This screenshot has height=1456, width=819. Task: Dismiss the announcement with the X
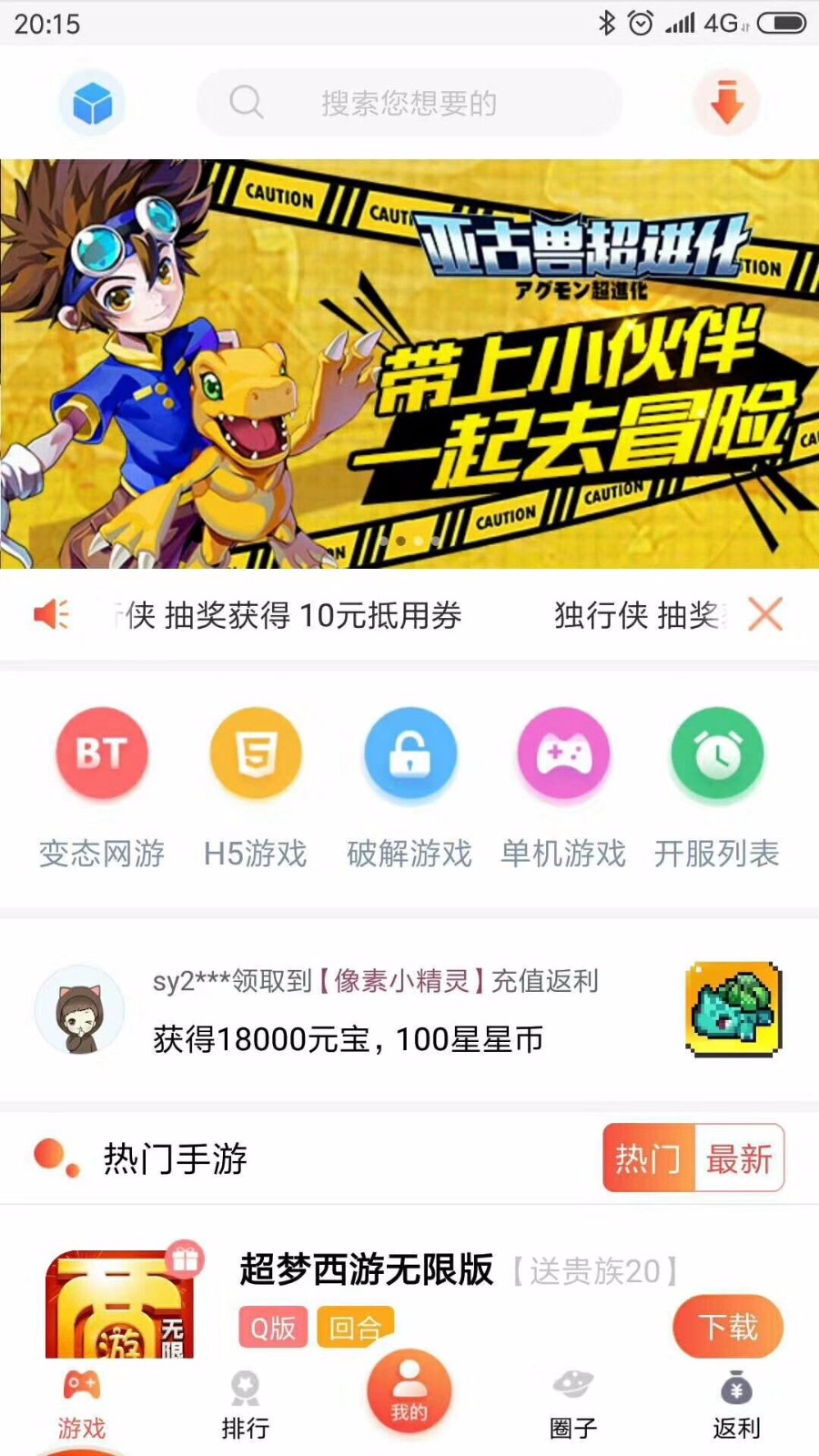767,615
